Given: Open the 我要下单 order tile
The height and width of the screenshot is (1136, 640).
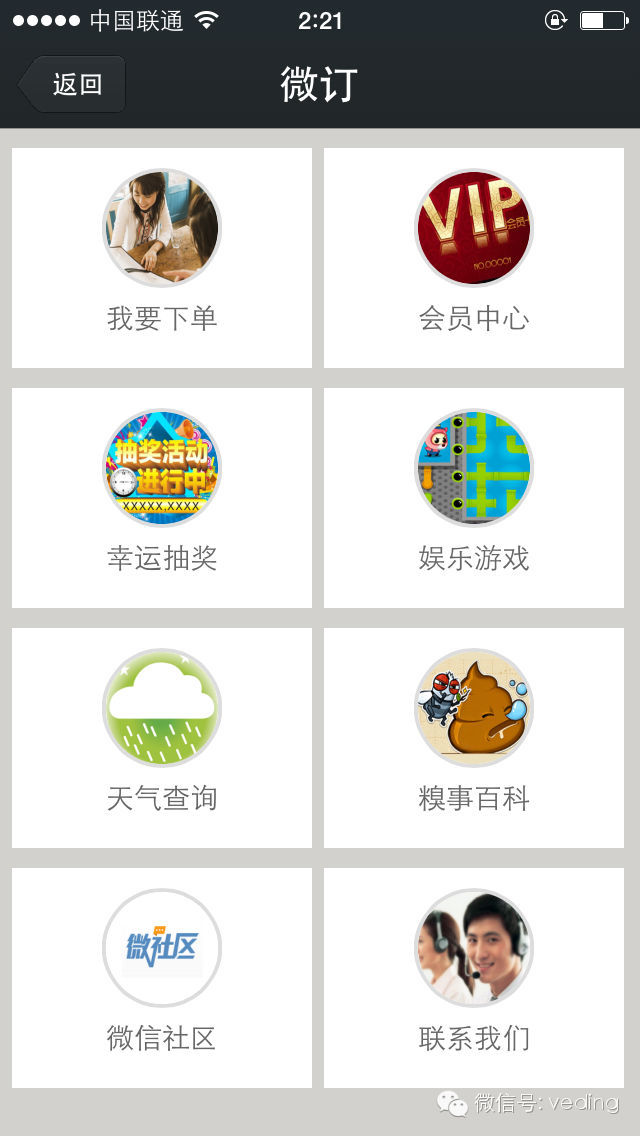Looking at the screenshot, I should coord(162,258).
